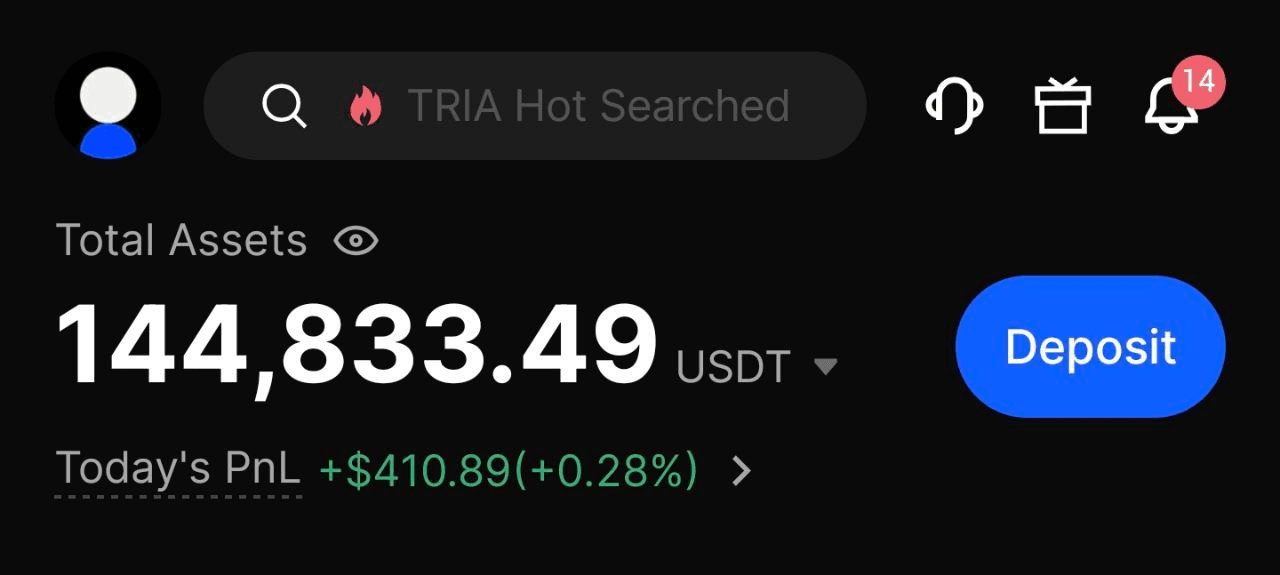View Today's PnL details
1280x575 pixels.
741,470
